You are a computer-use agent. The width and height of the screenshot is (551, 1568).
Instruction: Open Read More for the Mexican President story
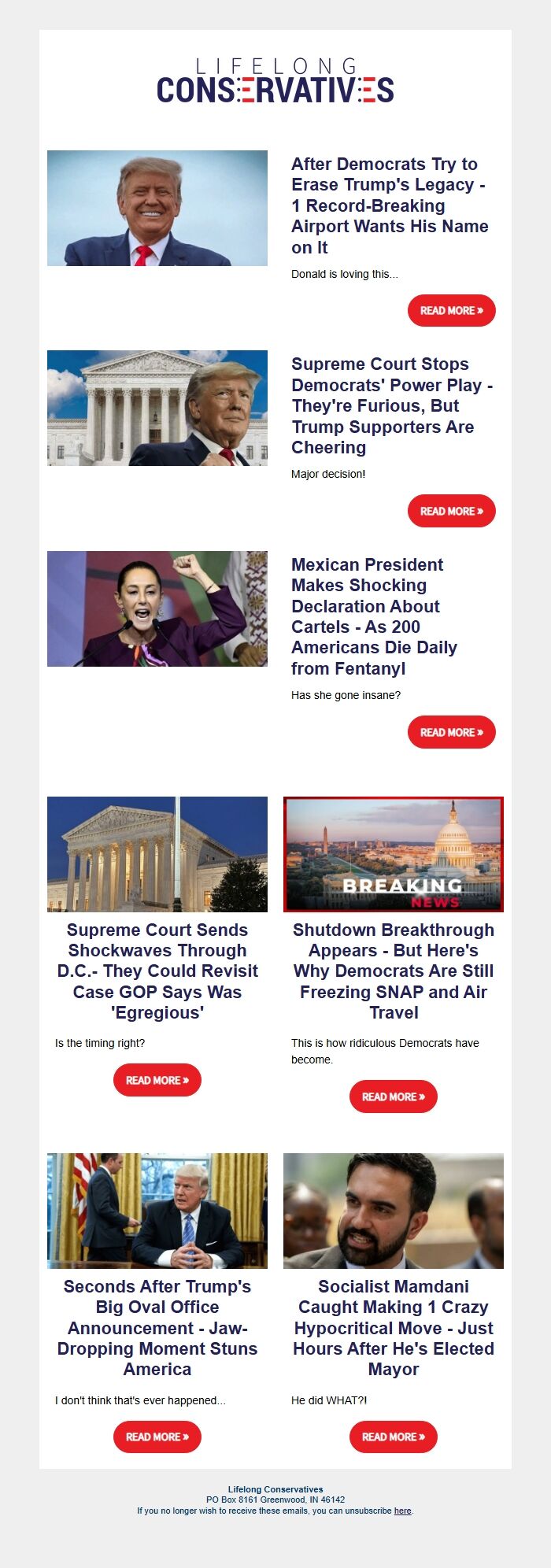pos(451,732)
